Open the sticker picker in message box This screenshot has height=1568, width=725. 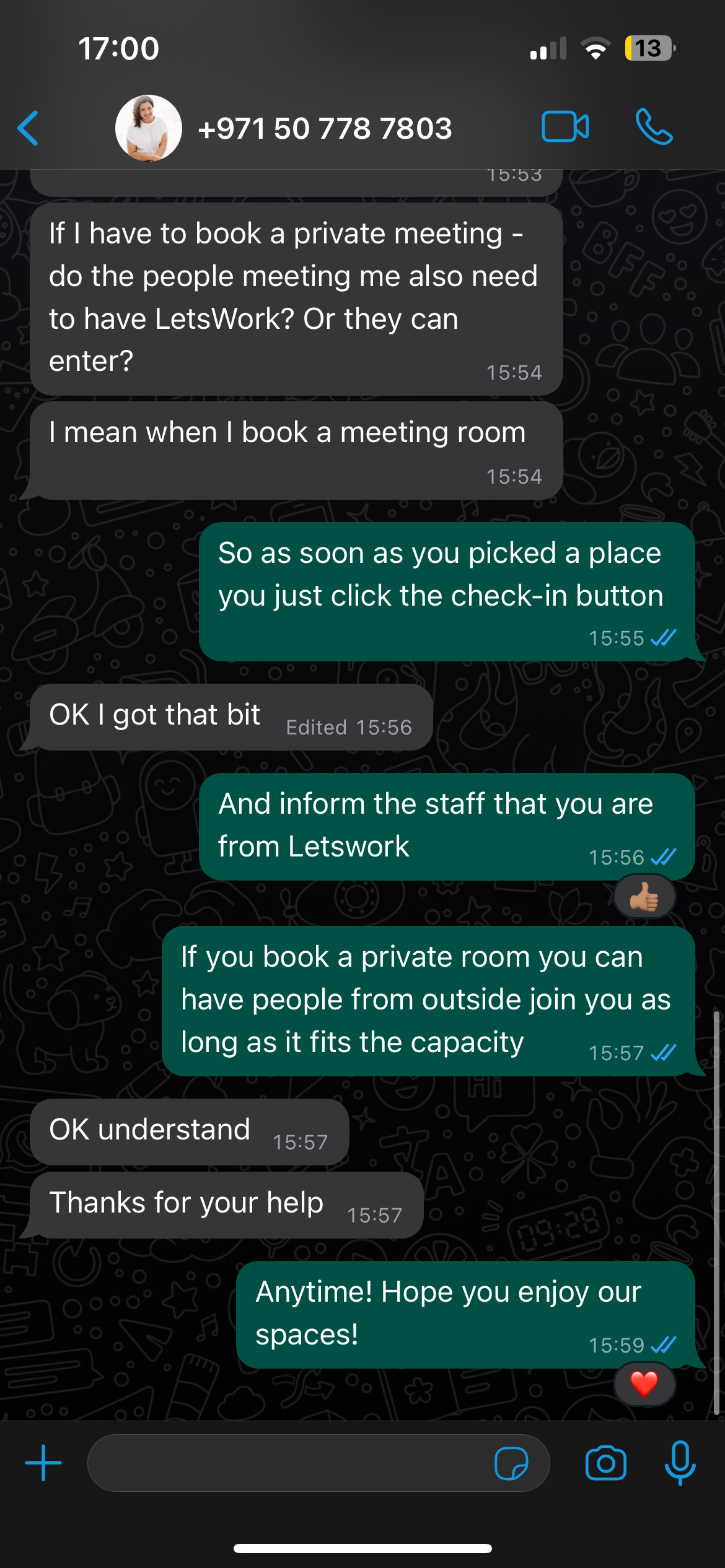pyautogui.click(x=511, y=1463)
